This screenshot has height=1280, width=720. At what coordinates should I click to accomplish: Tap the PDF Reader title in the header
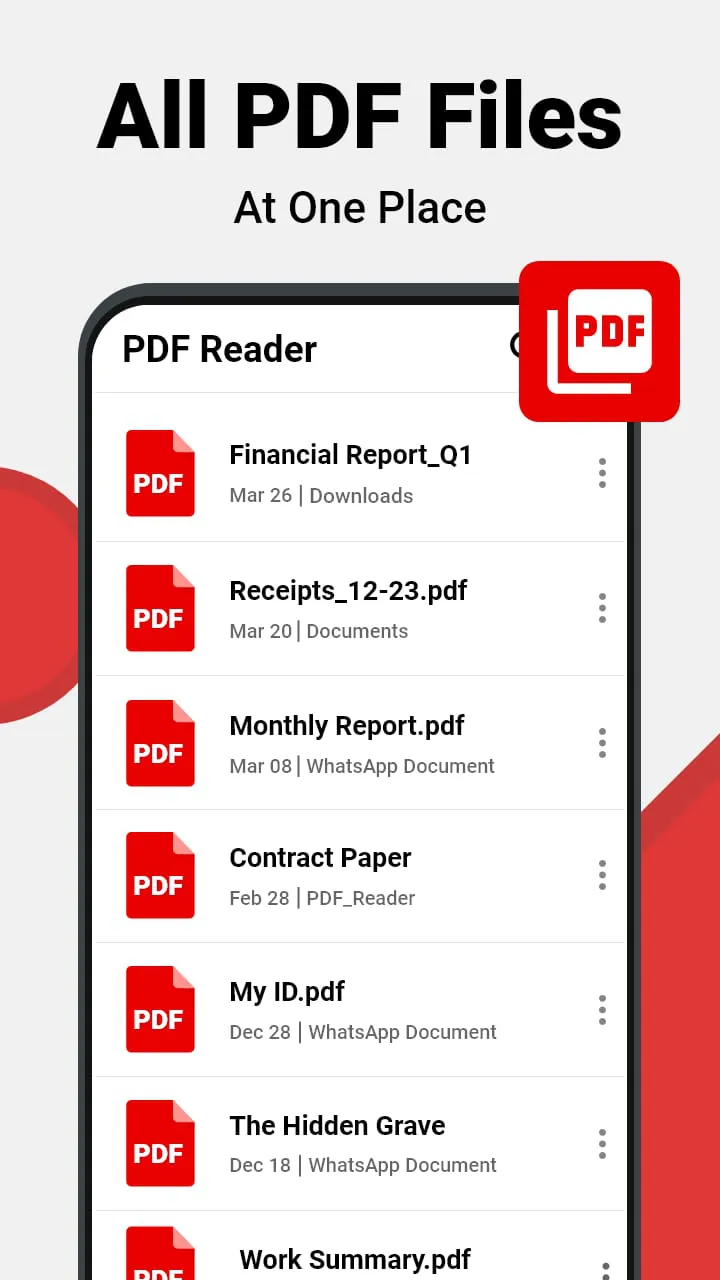pos(219,348)
